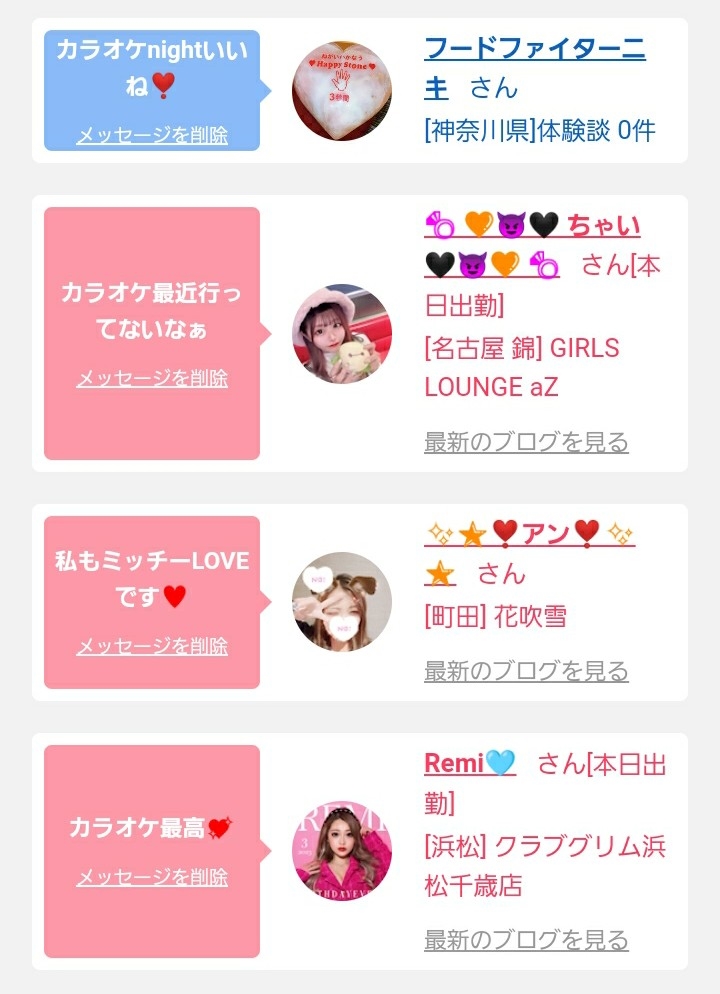Open Remi's profile name link

pyautogui.click(x=470, y=763)
